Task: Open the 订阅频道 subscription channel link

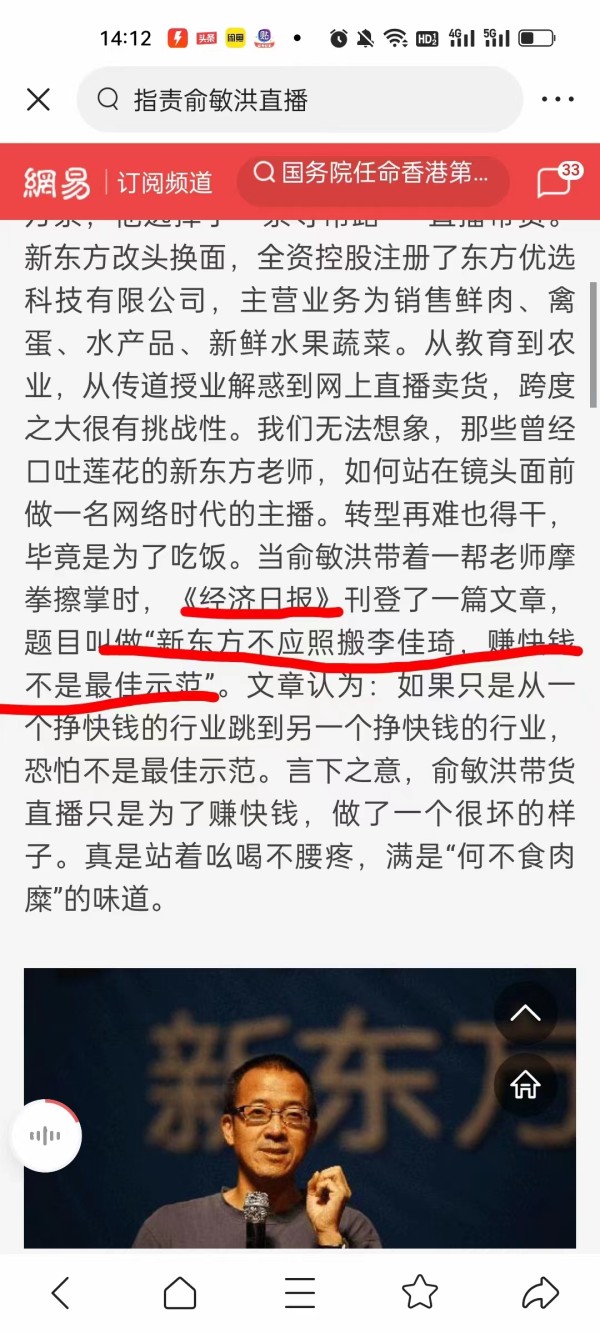Action: [x=165, y=182]
